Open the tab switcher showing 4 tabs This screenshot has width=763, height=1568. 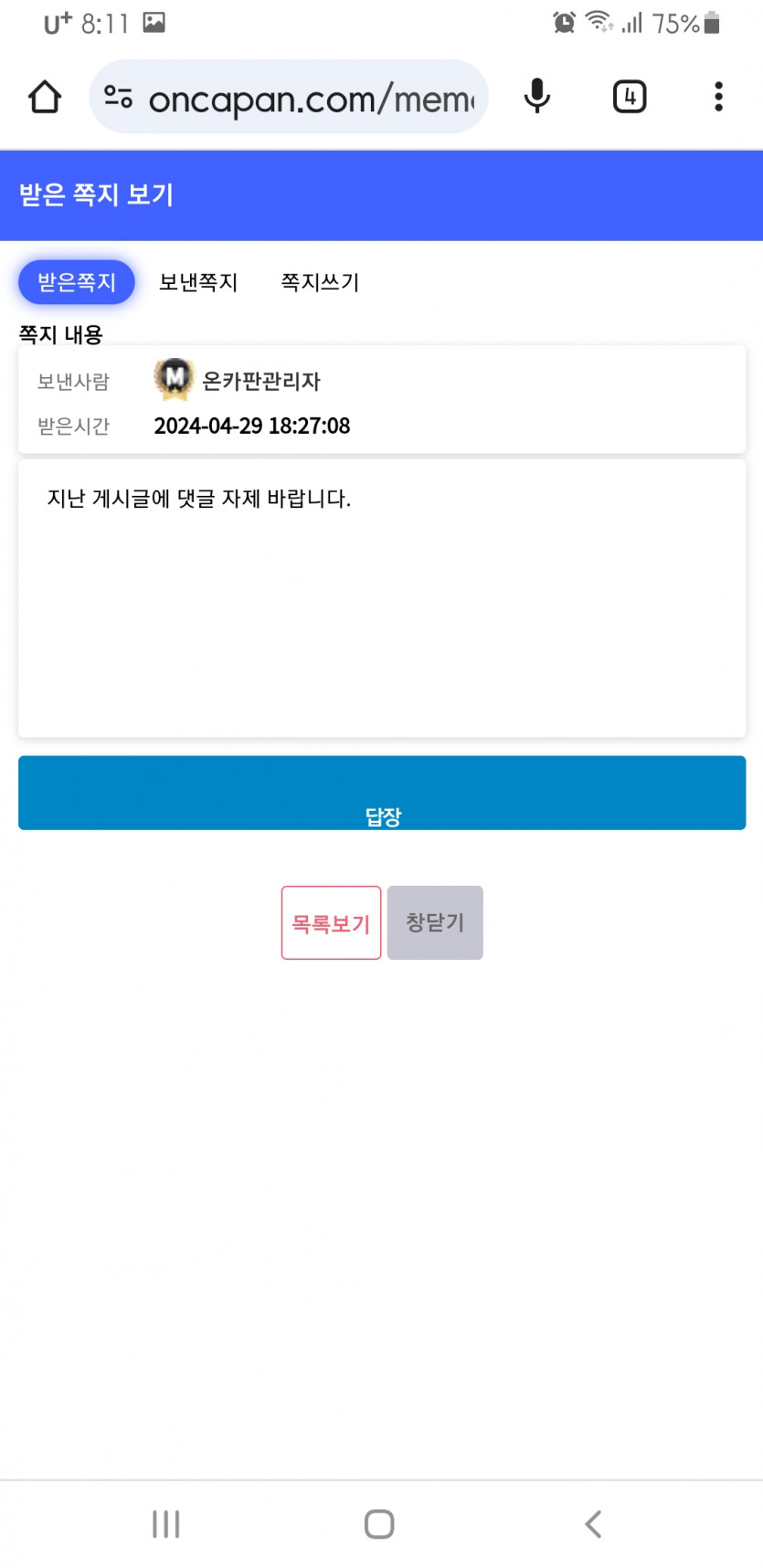click(630, 97)
